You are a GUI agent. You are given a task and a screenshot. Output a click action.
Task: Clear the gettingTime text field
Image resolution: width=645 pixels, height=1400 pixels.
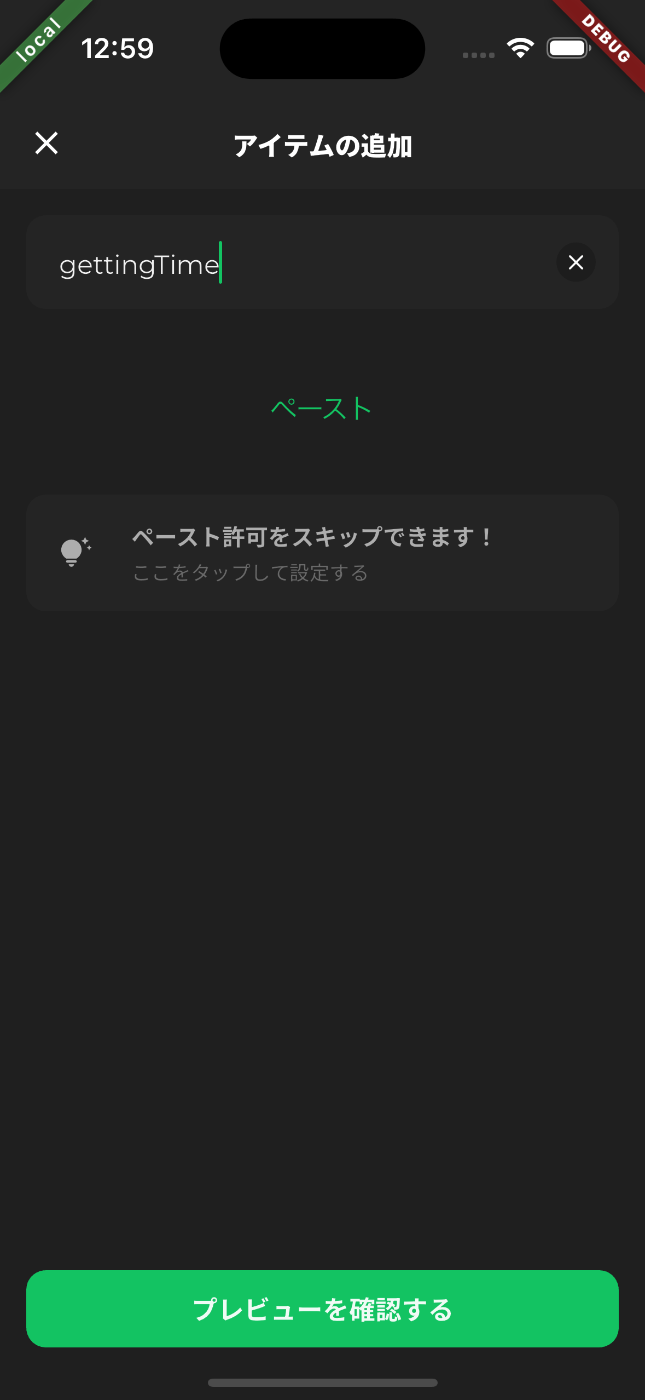click(575, 263)
